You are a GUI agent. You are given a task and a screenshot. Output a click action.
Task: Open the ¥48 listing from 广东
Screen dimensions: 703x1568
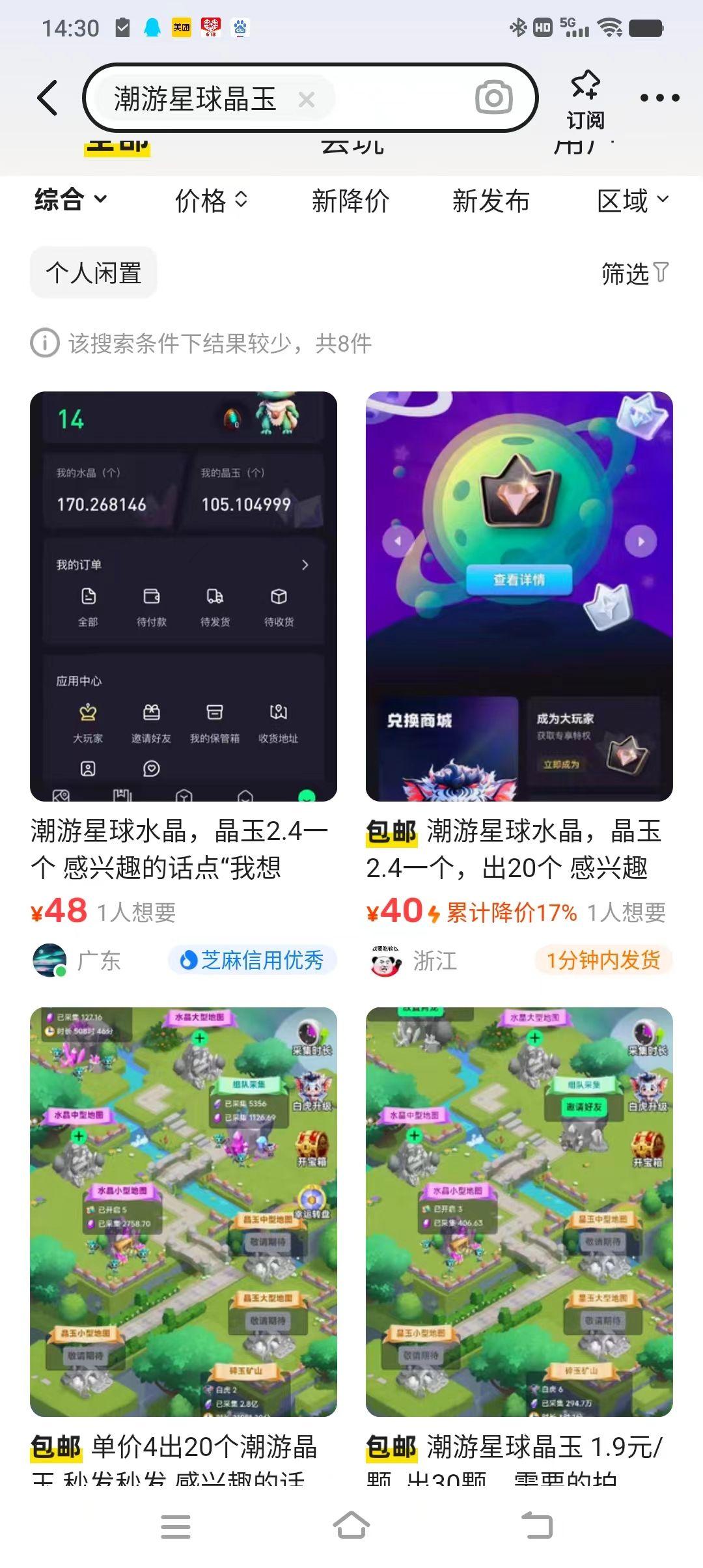tap(184, 684)
